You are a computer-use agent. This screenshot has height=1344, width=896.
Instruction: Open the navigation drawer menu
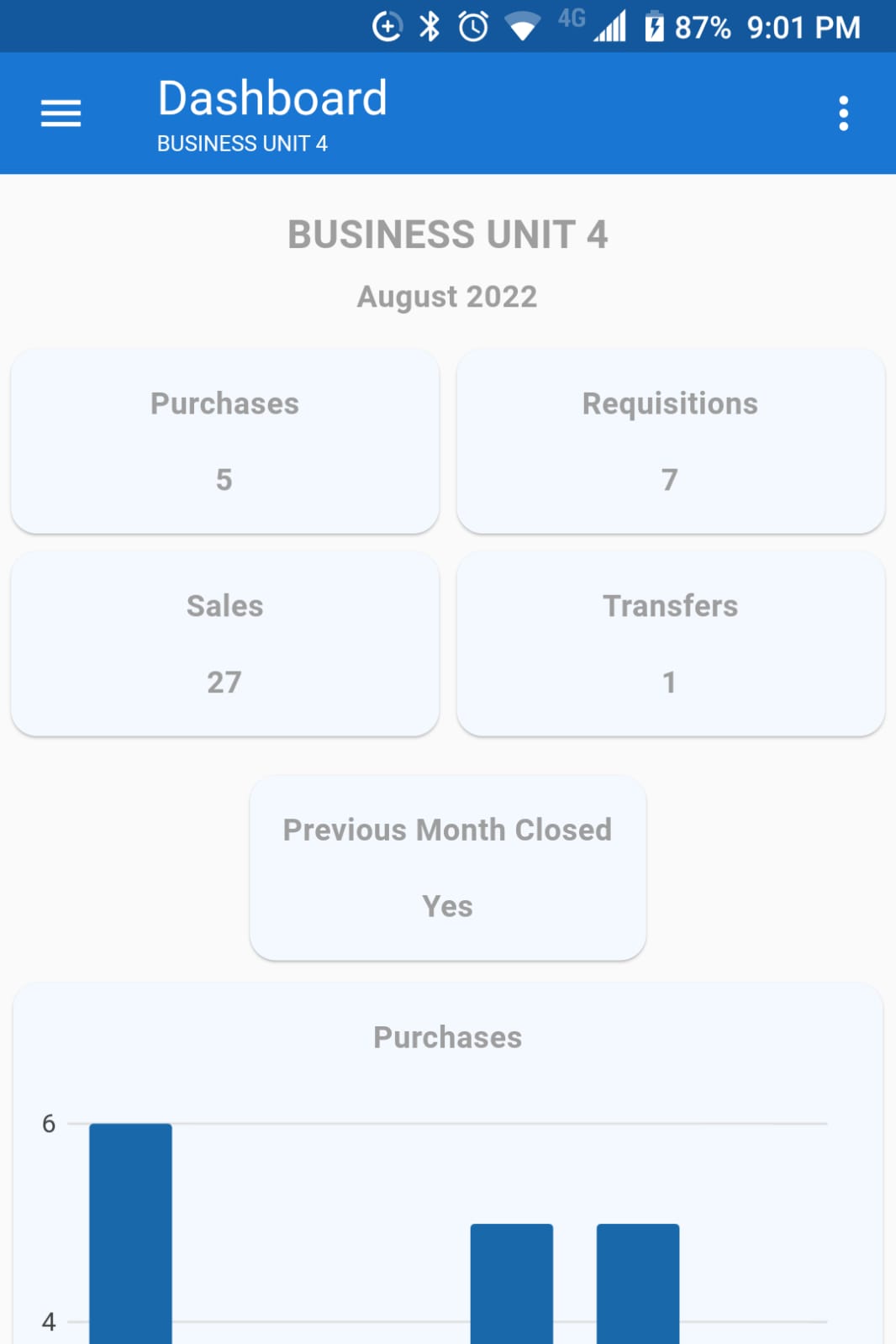pos(60,112)
